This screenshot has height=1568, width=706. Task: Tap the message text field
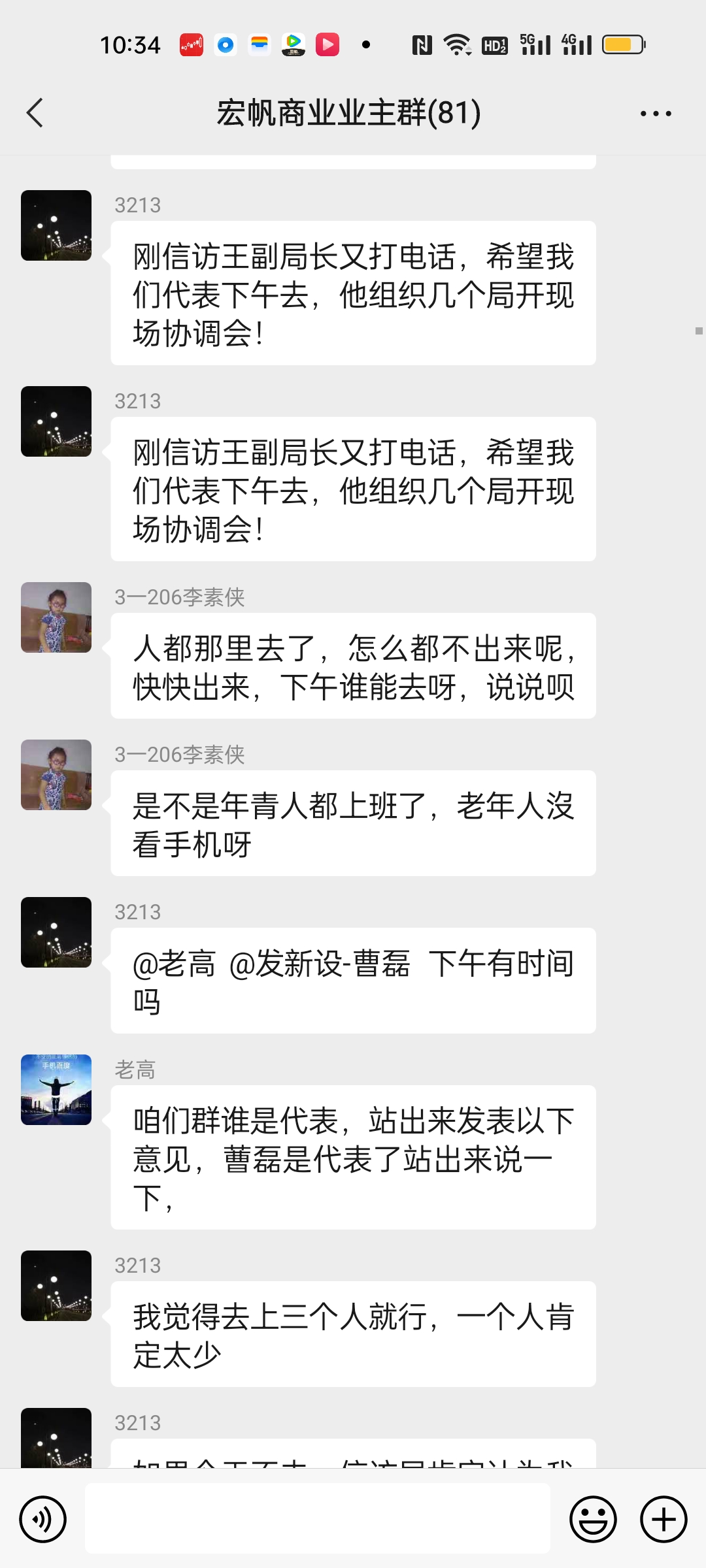tap(317, 1518)
